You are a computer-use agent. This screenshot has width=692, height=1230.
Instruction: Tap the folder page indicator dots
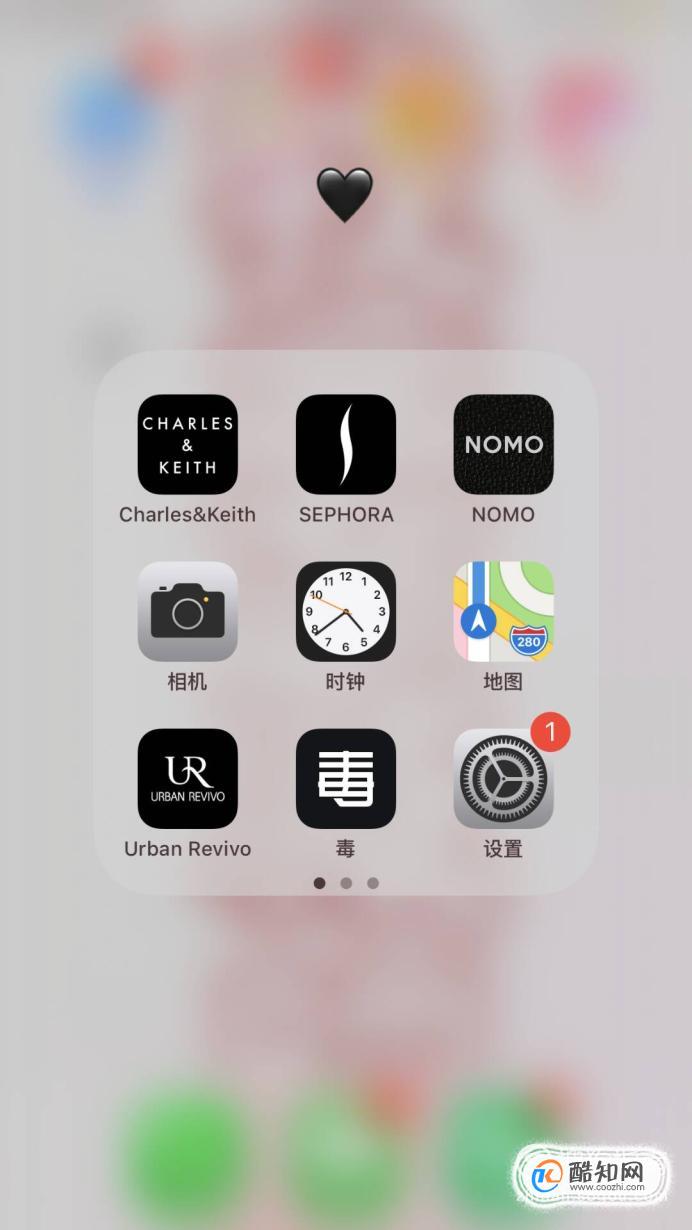(x=346, y=883)
